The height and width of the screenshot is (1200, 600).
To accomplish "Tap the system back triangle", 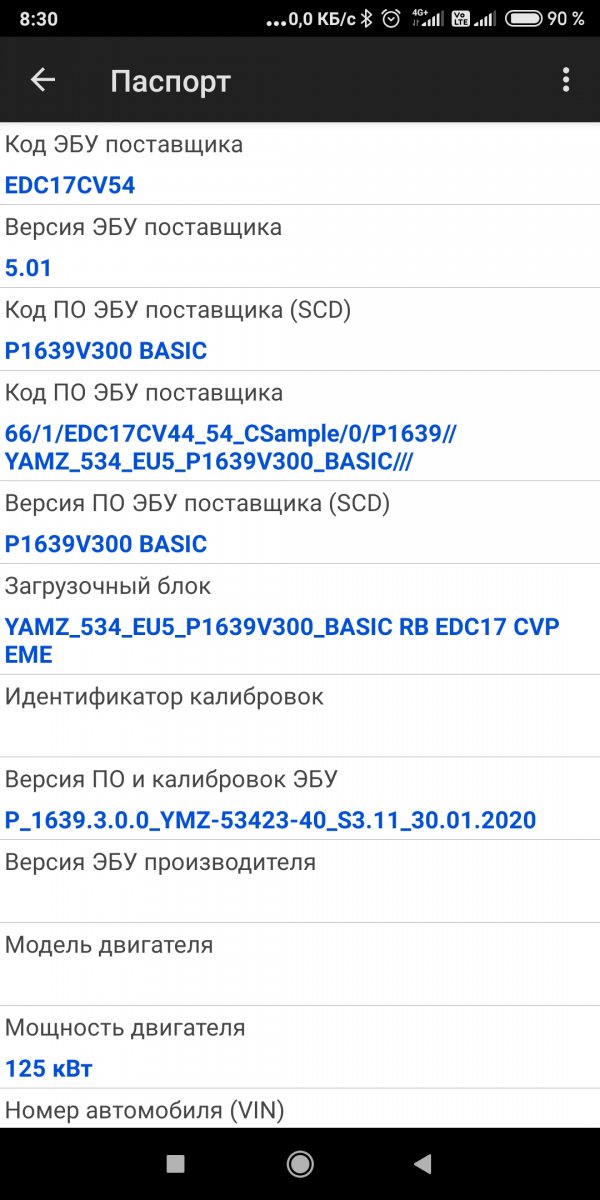I will tap(422, 1163).
